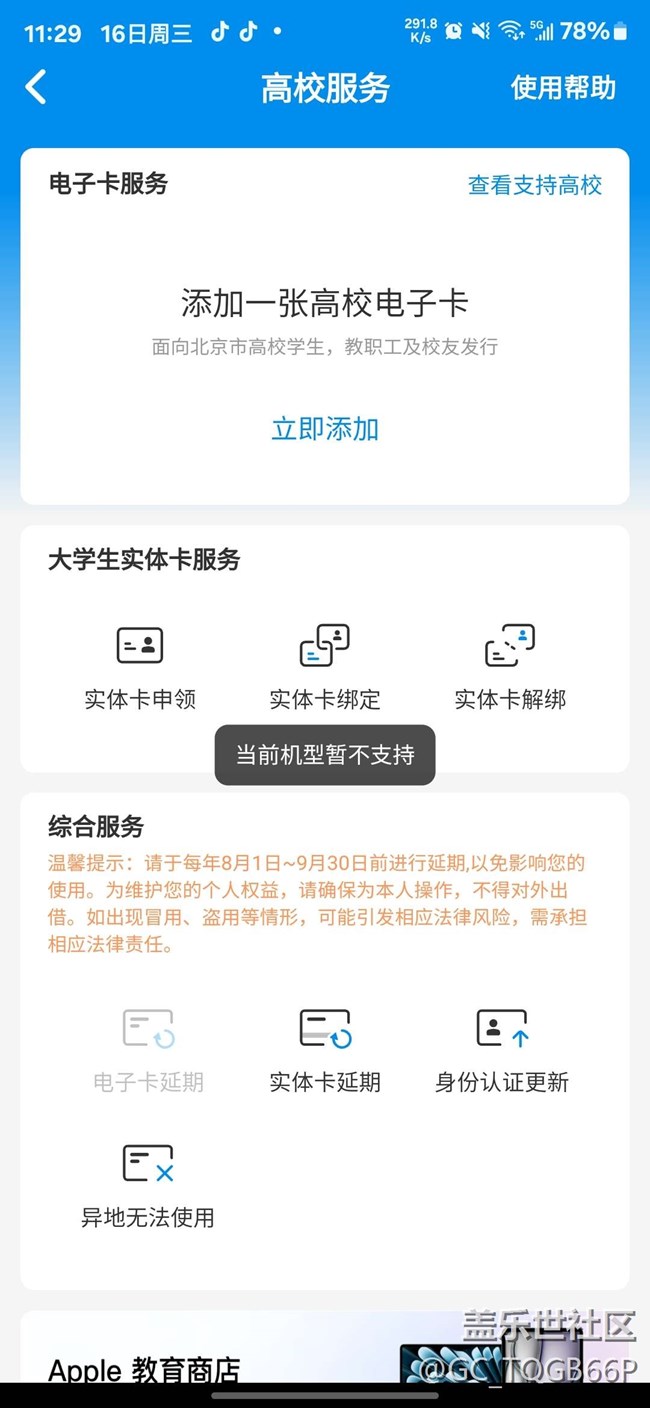Viewport: 650px width, 1408px height.
Task: Choose 实体卡解绑
Action: coord(510,665)
